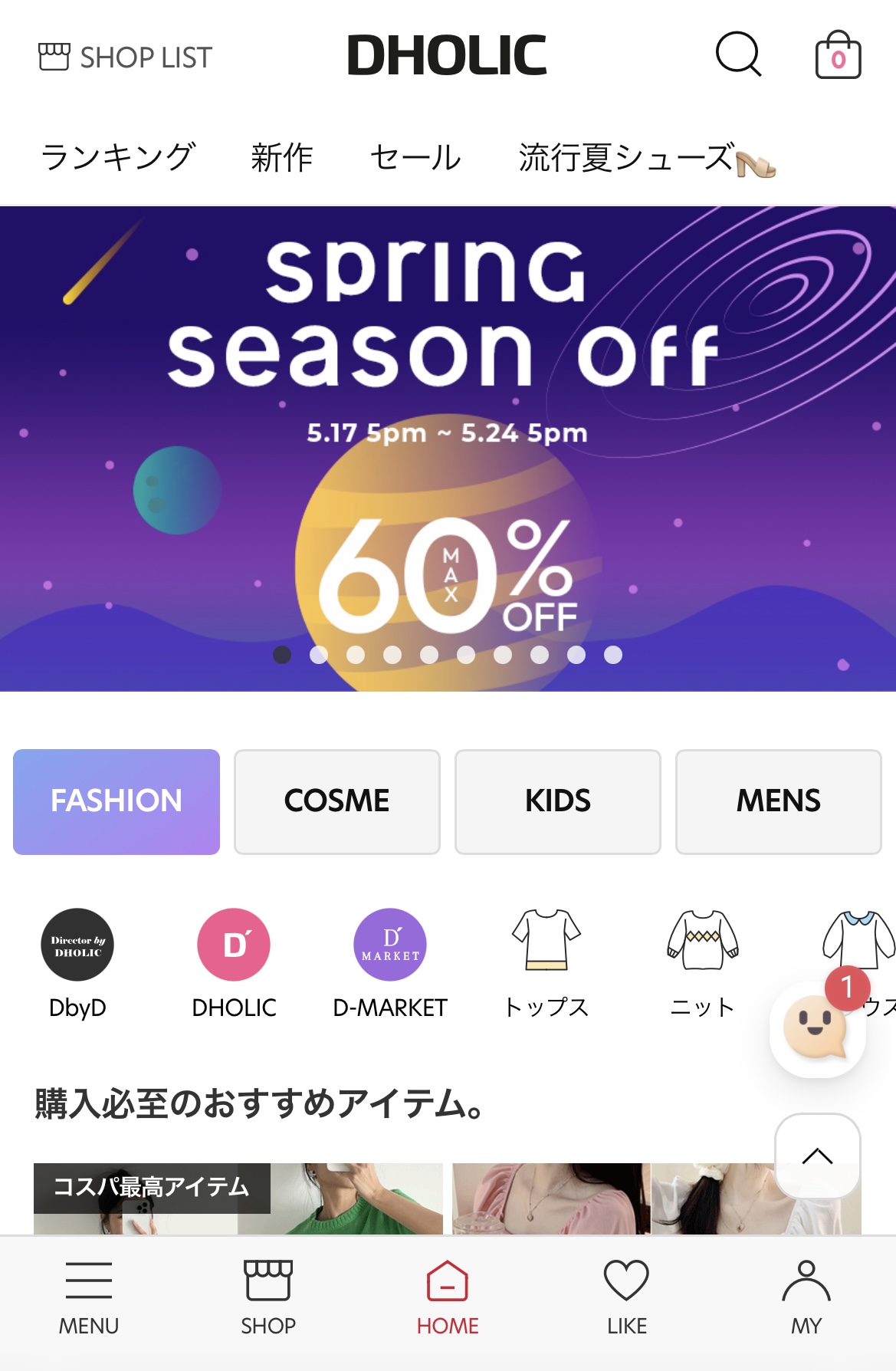Screen dimensions: 896x1371
Task: Select the KIDS category button
Action: (x=557, y=801)
